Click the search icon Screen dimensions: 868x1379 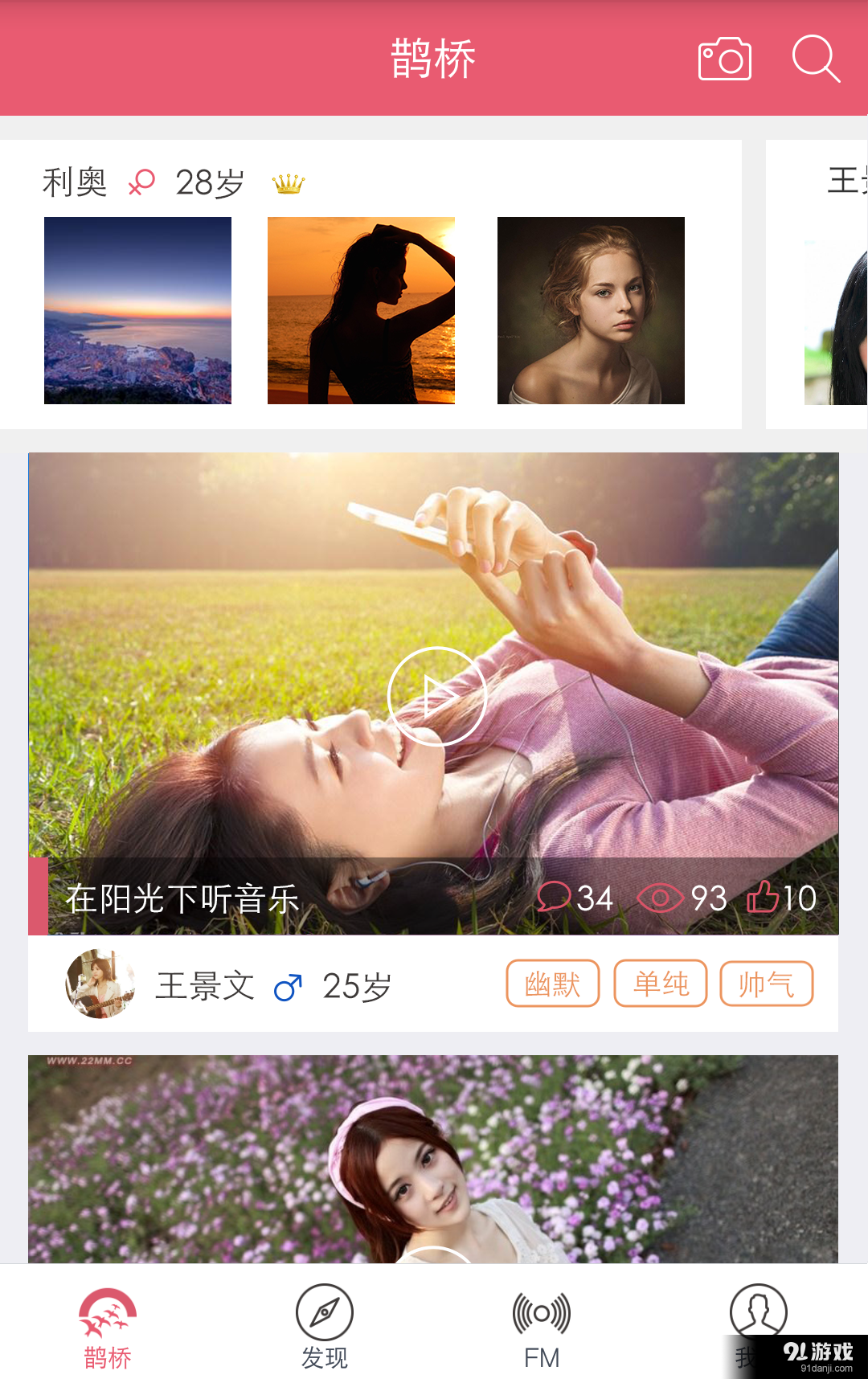pyautogui.click(x=817, y=59)
